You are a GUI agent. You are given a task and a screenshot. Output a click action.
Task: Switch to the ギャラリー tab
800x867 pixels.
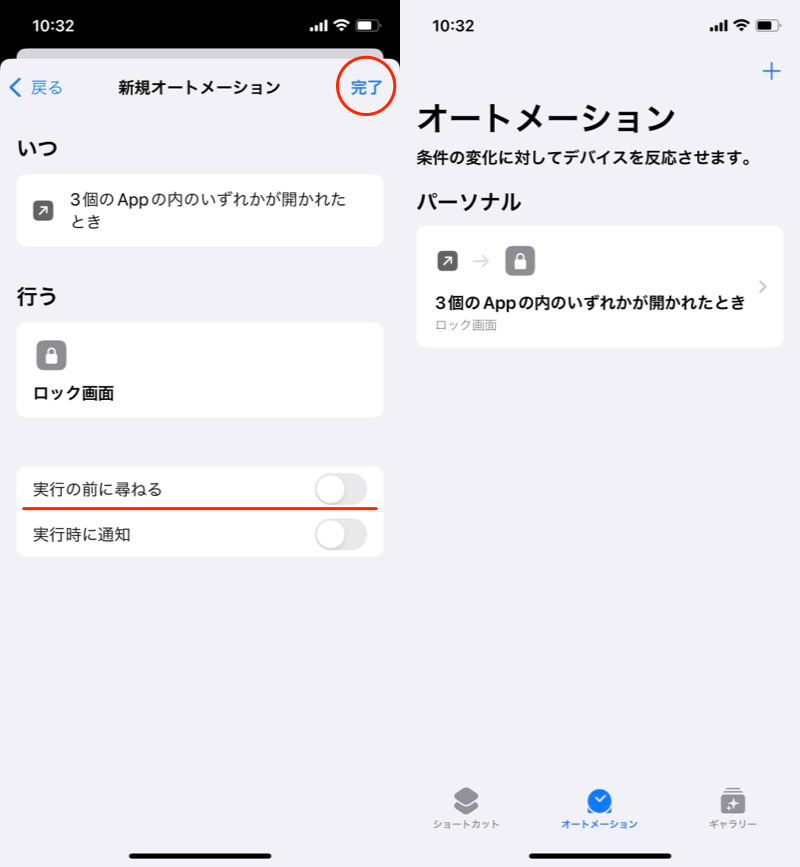(733, 808)
